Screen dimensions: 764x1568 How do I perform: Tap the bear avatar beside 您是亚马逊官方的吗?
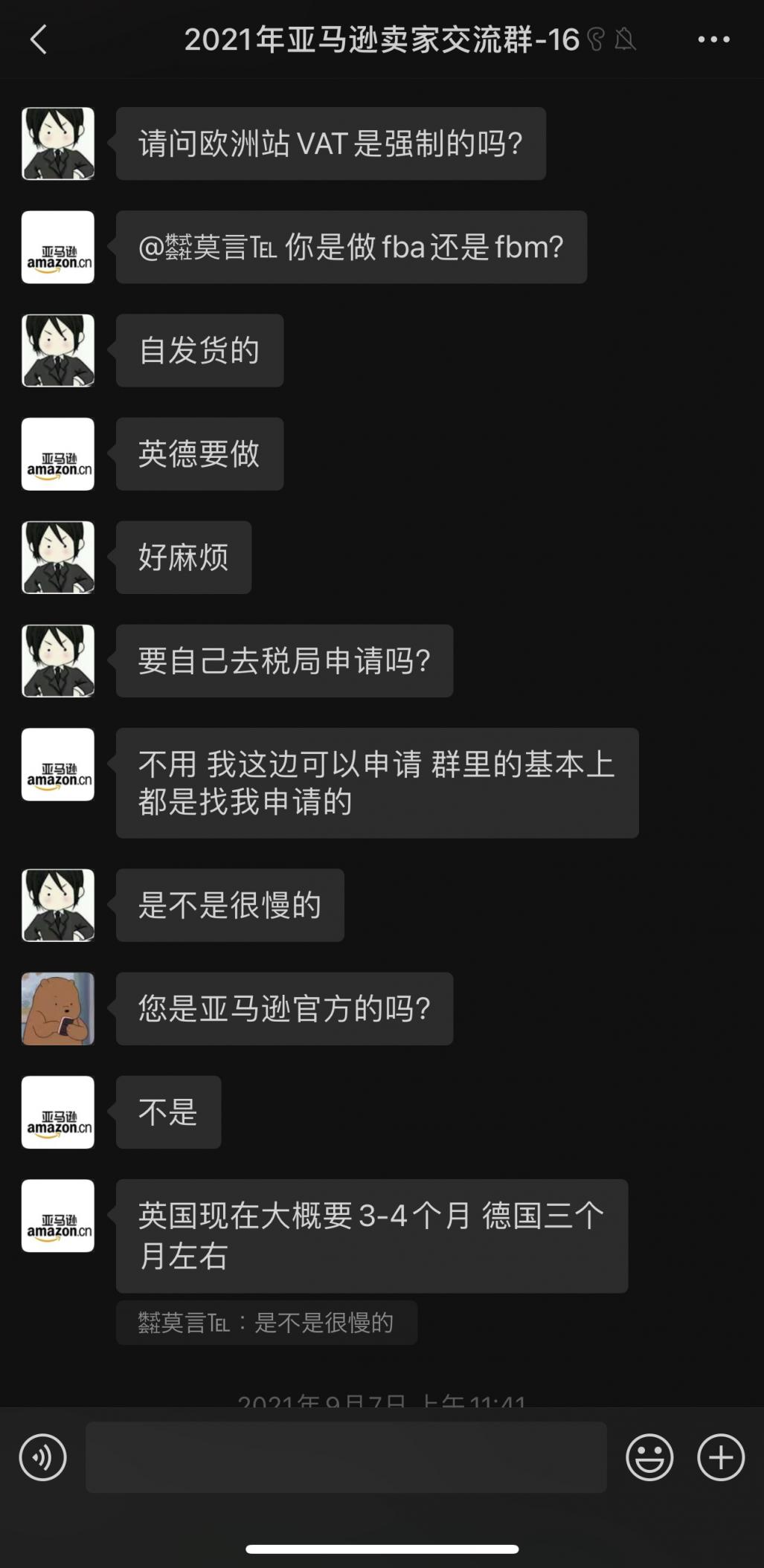[58, 1008]
